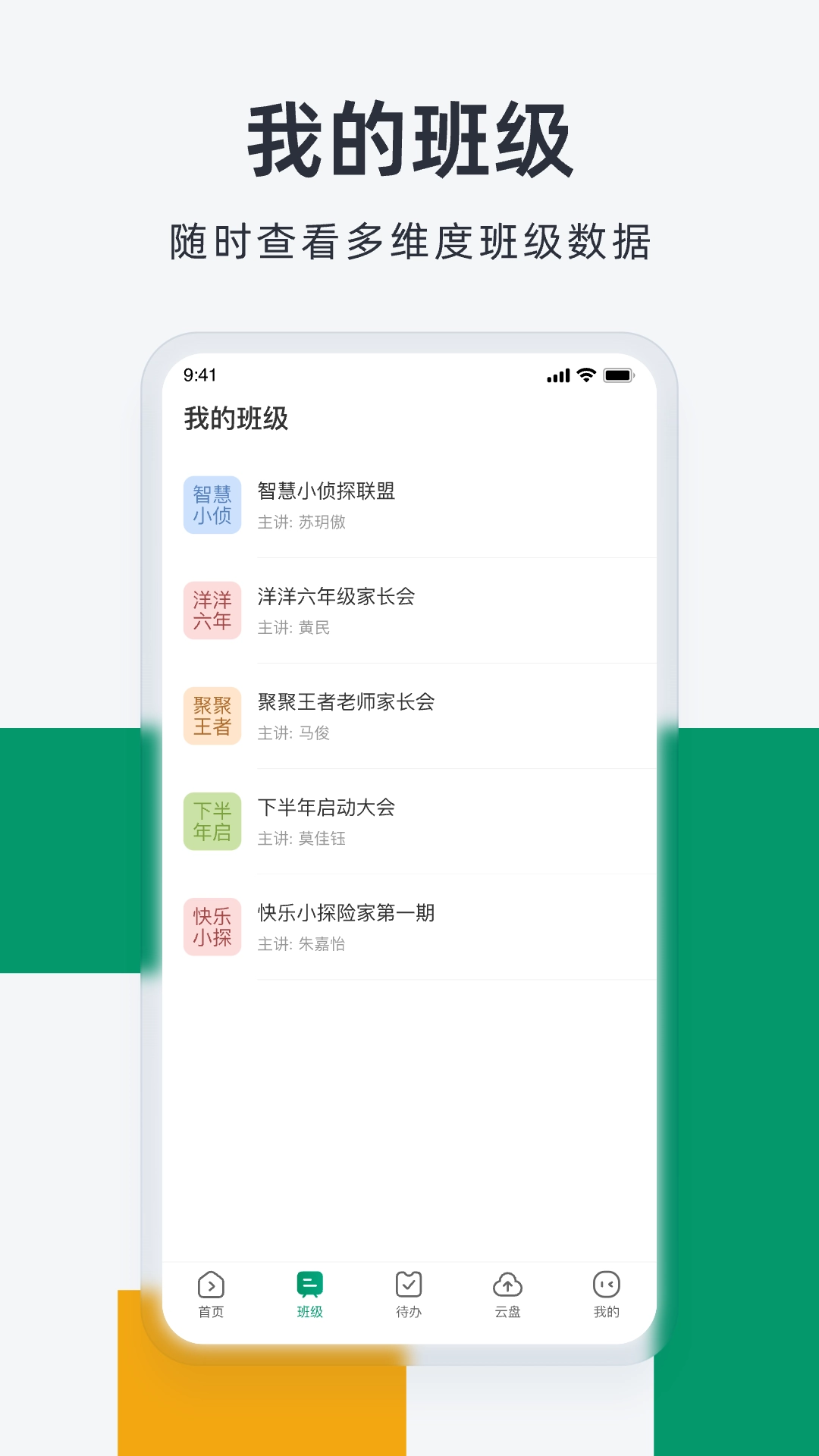Tap the Wi-Fi icon in status bar
Image resolution: width=819 pixels, height=1456 pixels.
[584, 373]
